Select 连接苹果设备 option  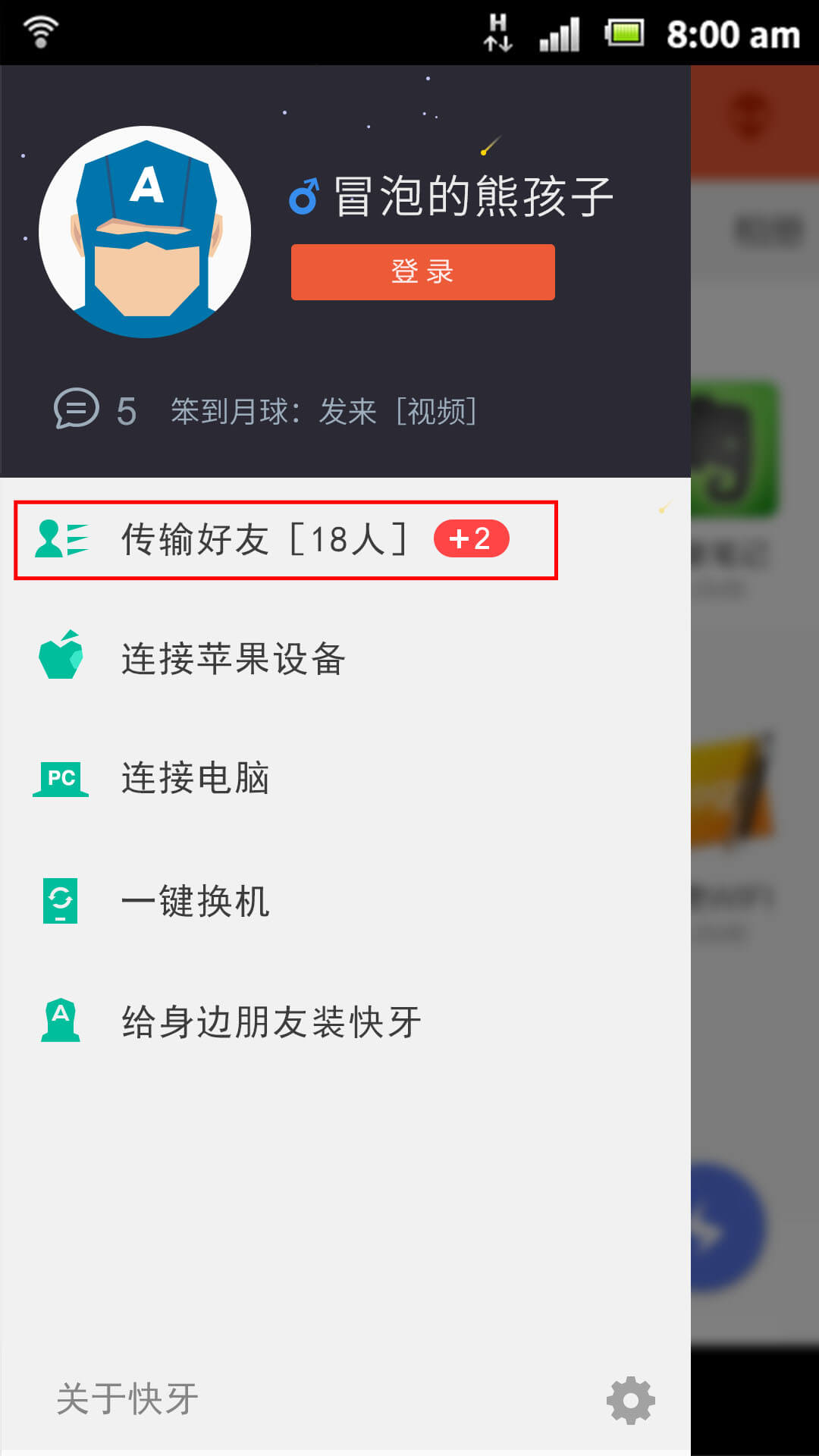pos(233,658)
